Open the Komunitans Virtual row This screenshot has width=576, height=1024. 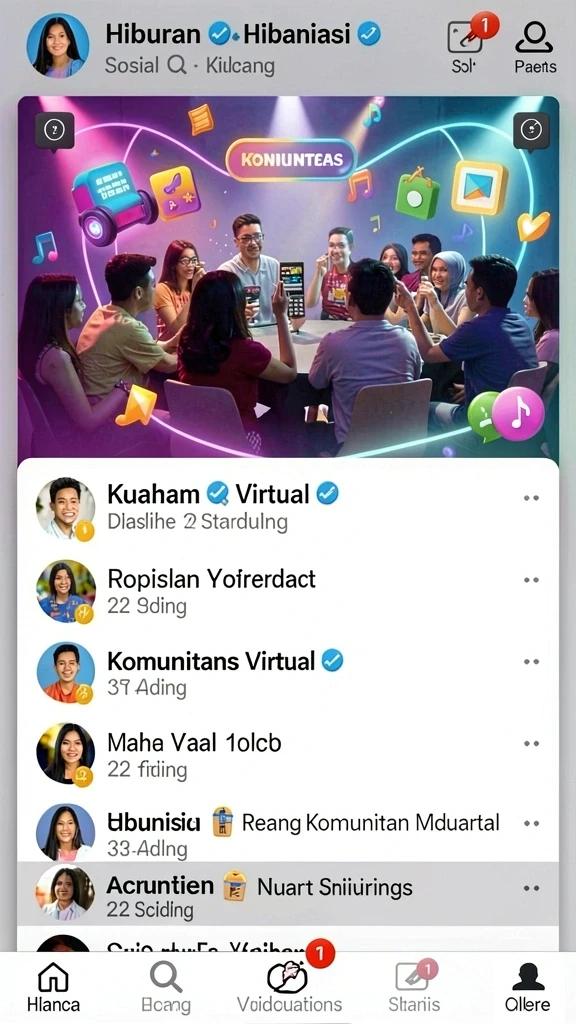click(x=288, y=673)
